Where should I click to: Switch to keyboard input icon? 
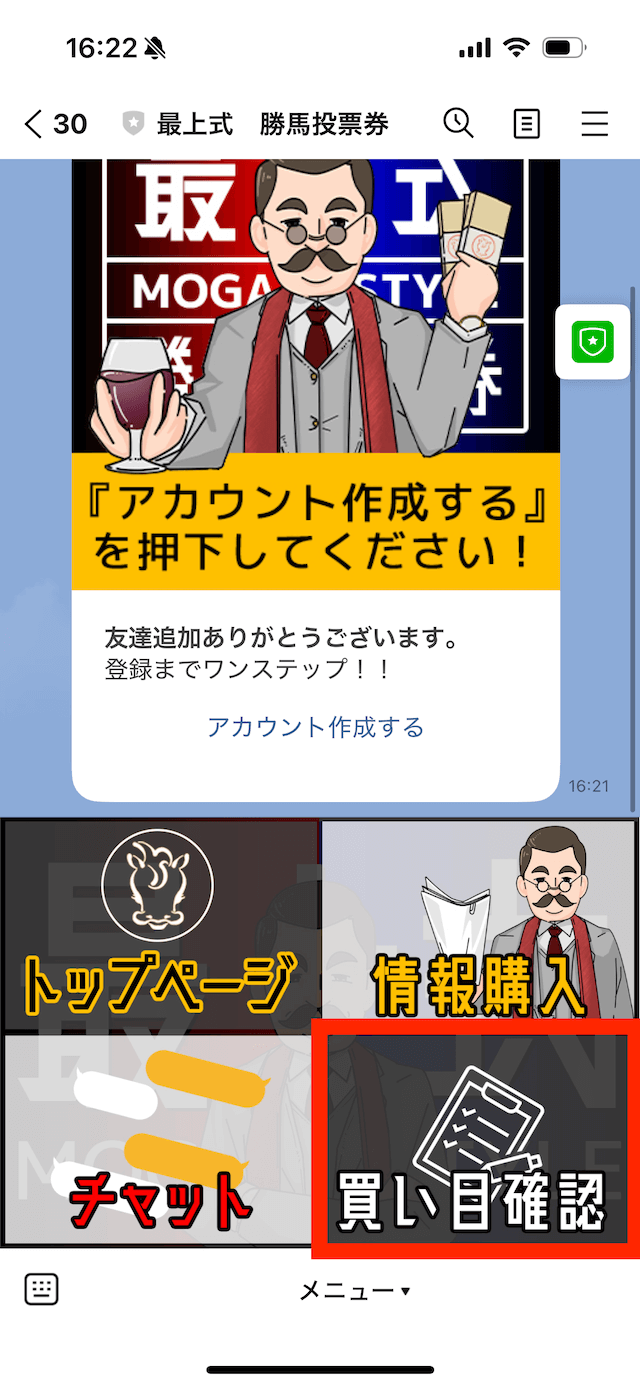point(41,1290)
